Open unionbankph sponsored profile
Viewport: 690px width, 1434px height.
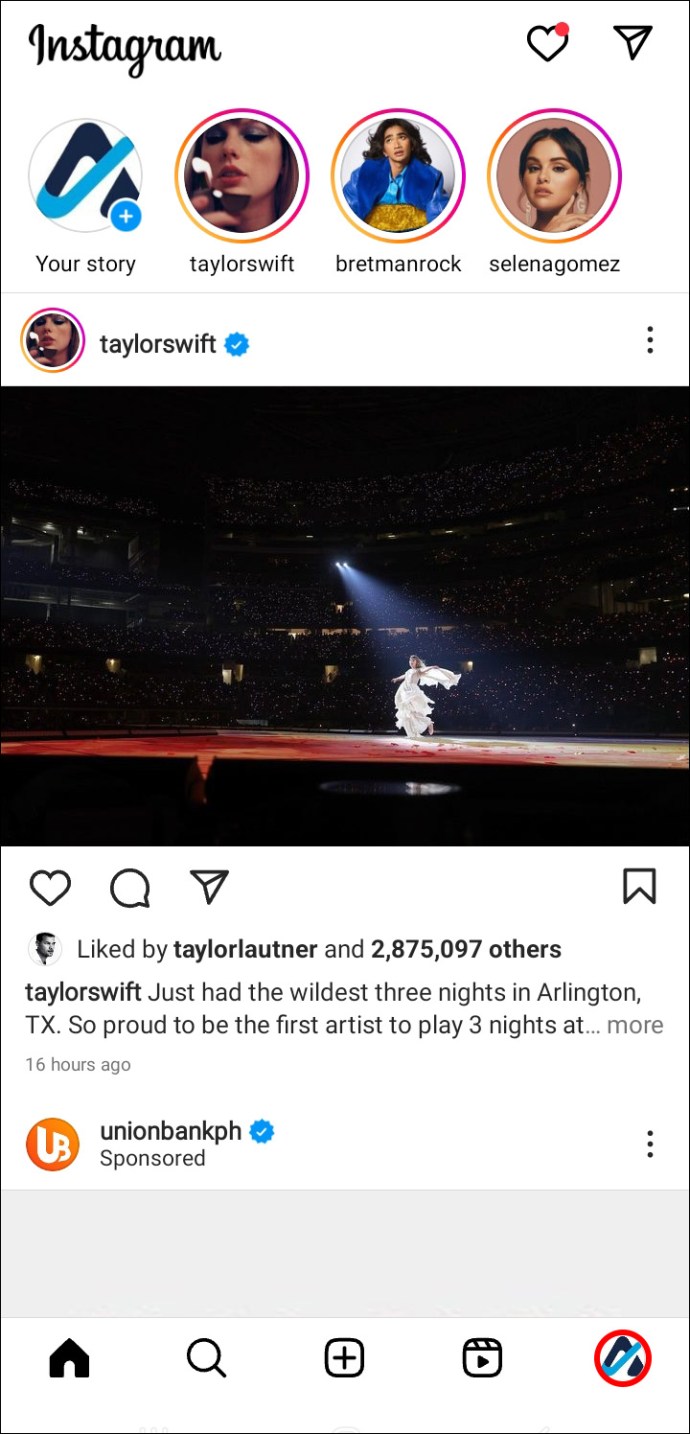(170, 1131)
